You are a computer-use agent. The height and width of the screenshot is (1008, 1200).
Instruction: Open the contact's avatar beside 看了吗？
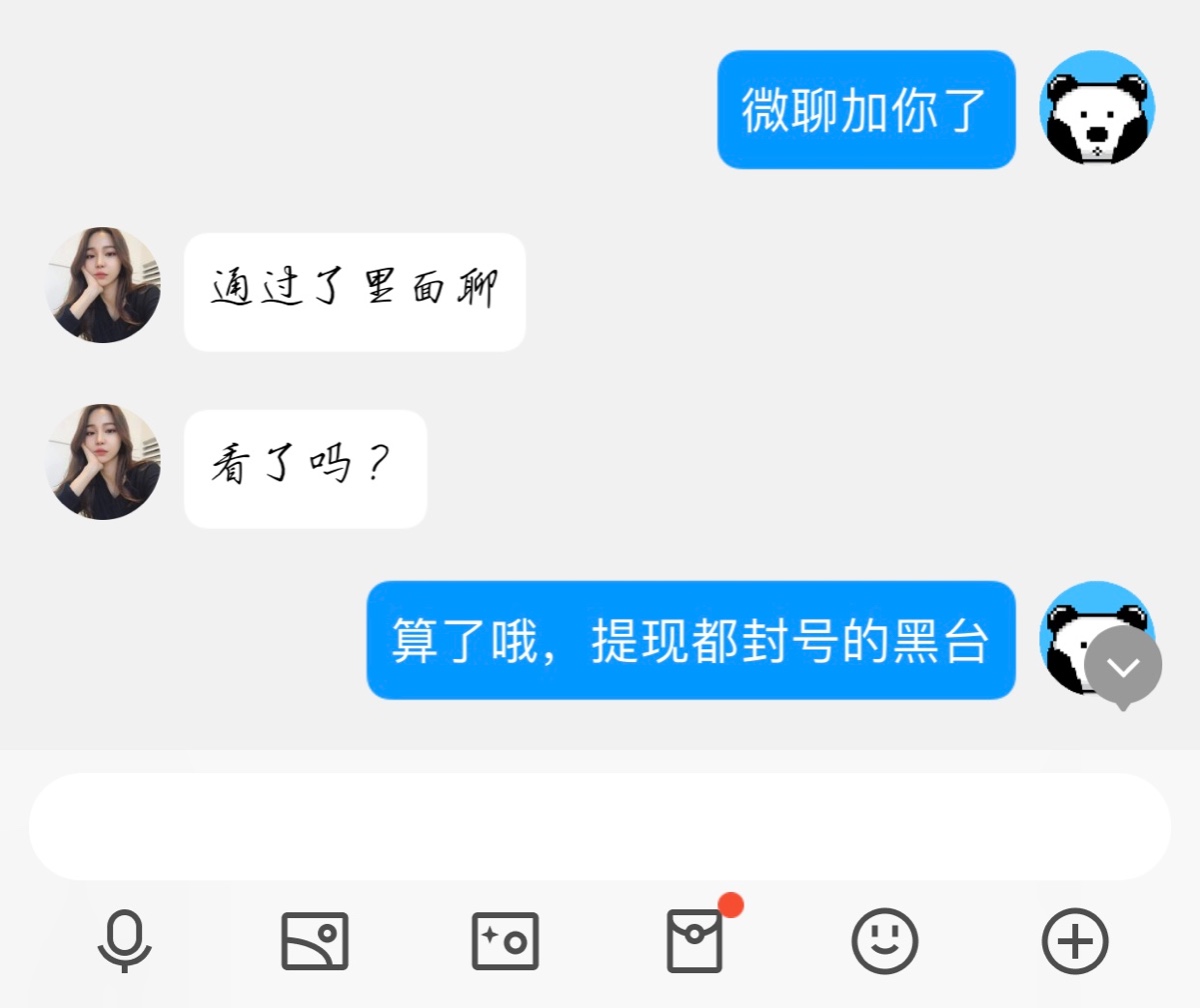coord(104,462)
